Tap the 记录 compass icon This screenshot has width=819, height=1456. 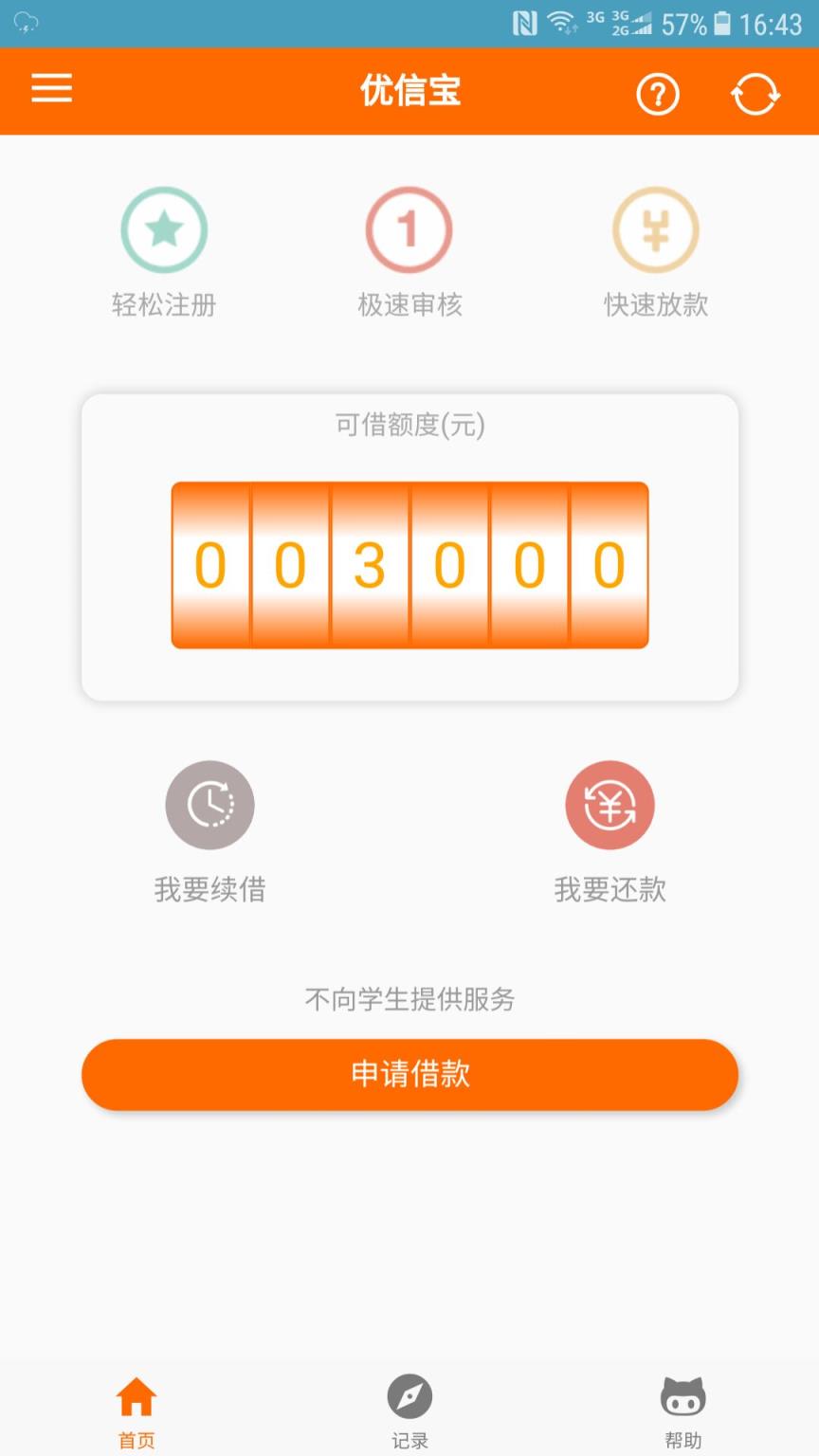tap(409, 1394)
